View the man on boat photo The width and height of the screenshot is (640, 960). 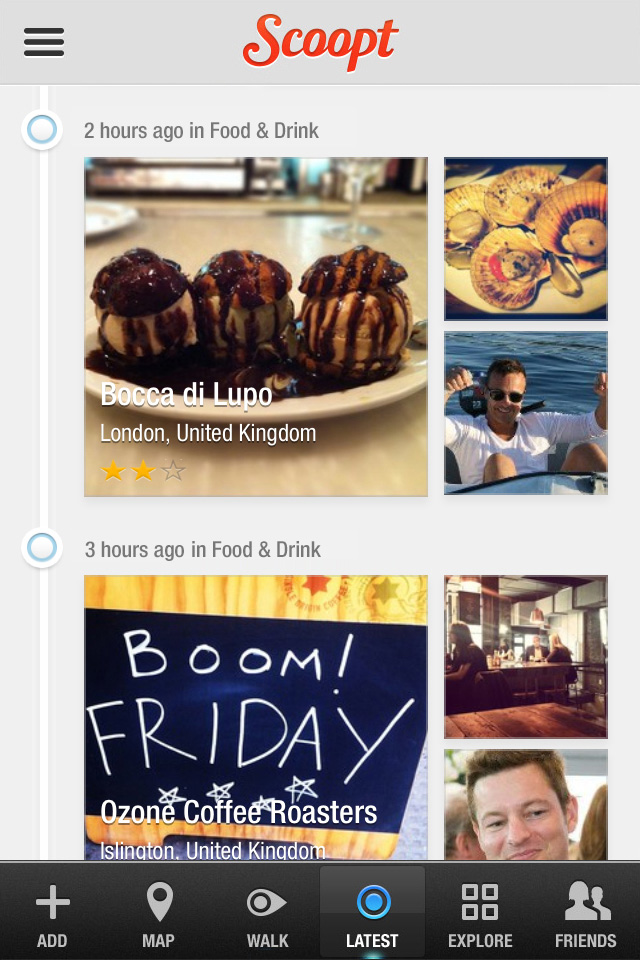pyautogui.click(x=526, y=412)
